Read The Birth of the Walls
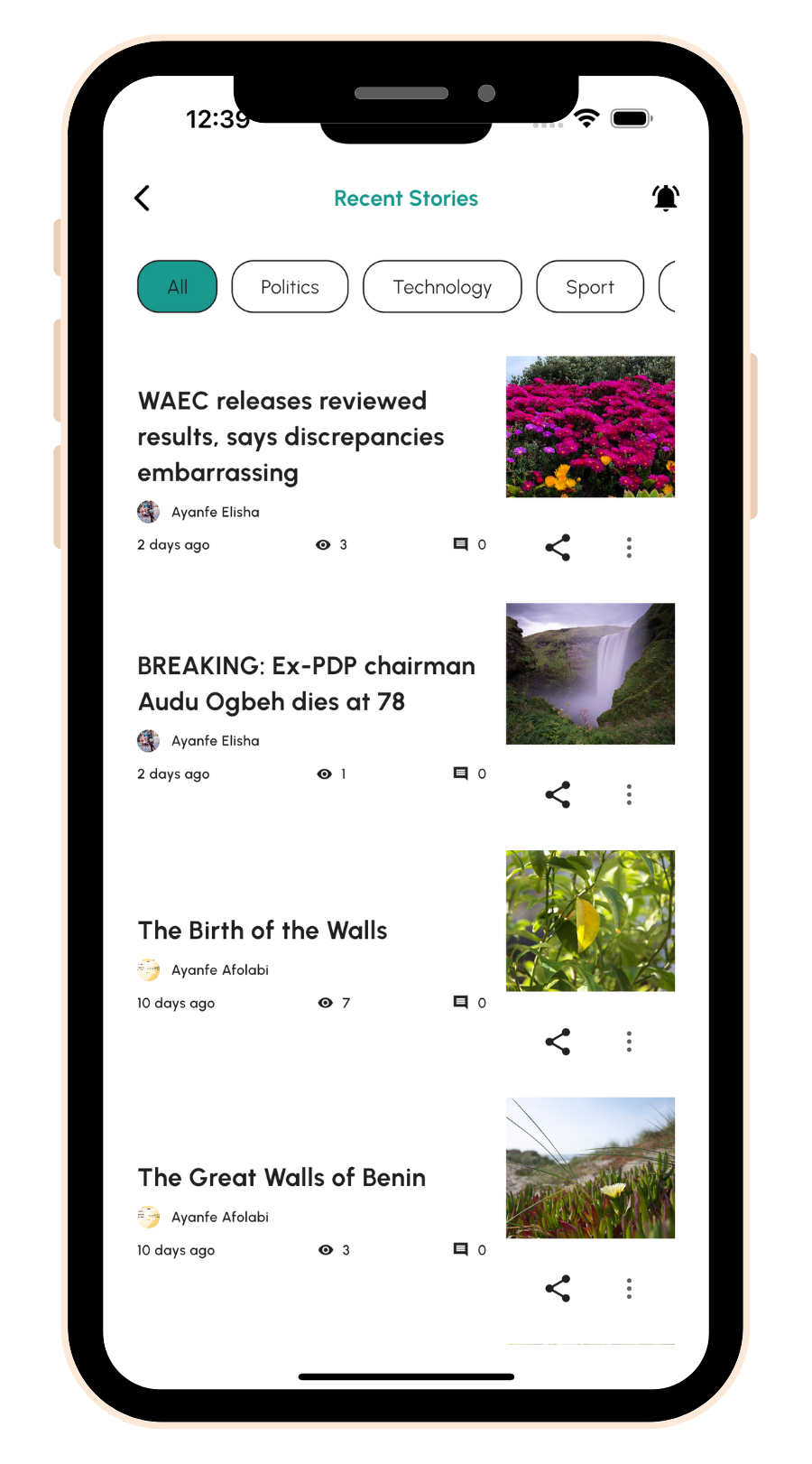This screenshot has height=1464, width=812. point(263,931)
